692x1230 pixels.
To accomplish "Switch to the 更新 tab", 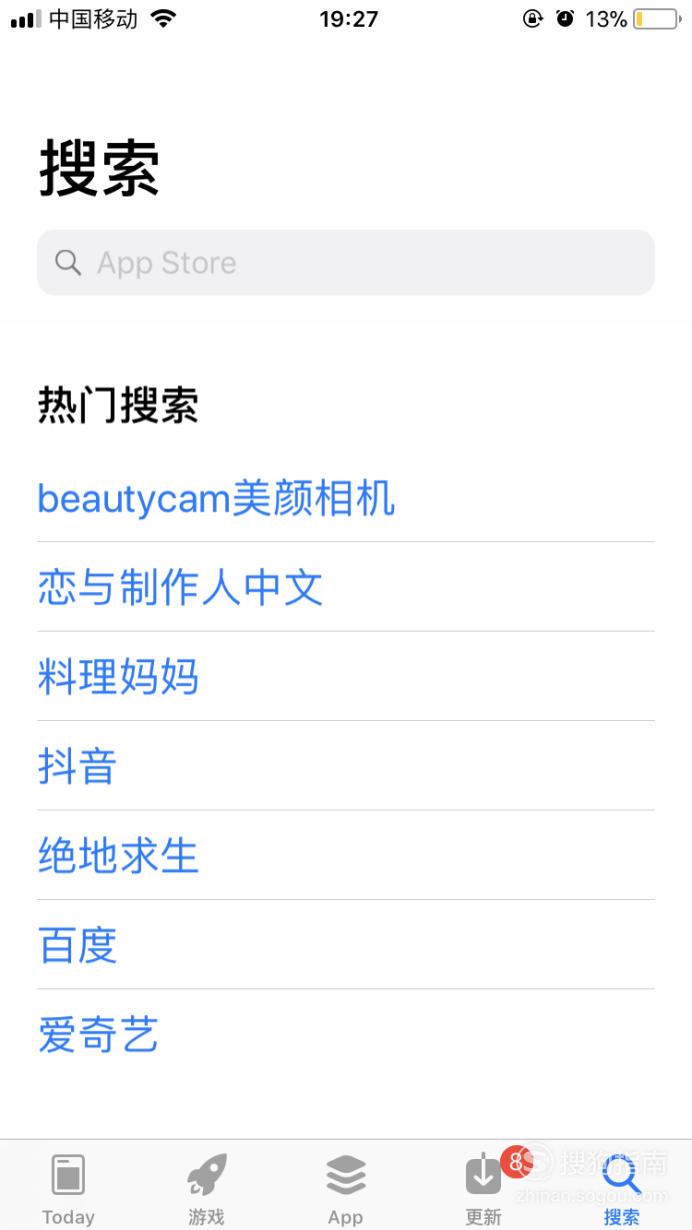I will pos(484,1189).
